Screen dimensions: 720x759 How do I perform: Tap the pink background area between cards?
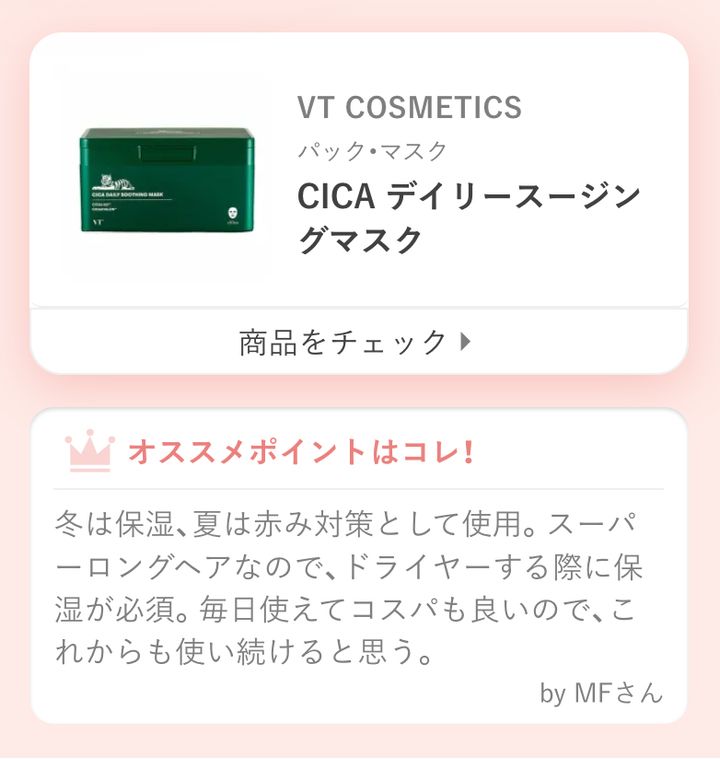(360, 388)
